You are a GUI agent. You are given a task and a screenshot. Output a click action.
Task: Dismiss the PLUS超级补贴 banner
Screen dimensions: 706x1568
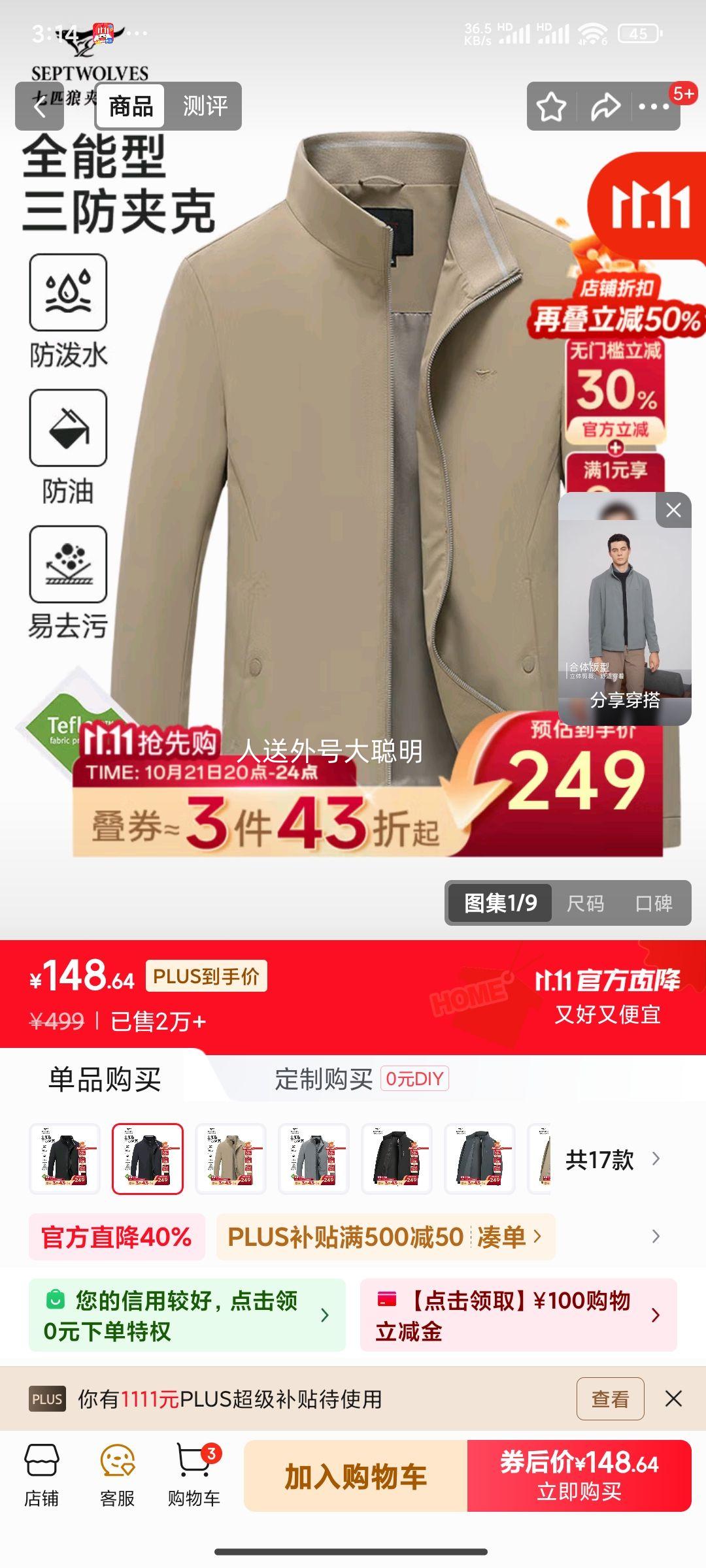[673, 1399]
